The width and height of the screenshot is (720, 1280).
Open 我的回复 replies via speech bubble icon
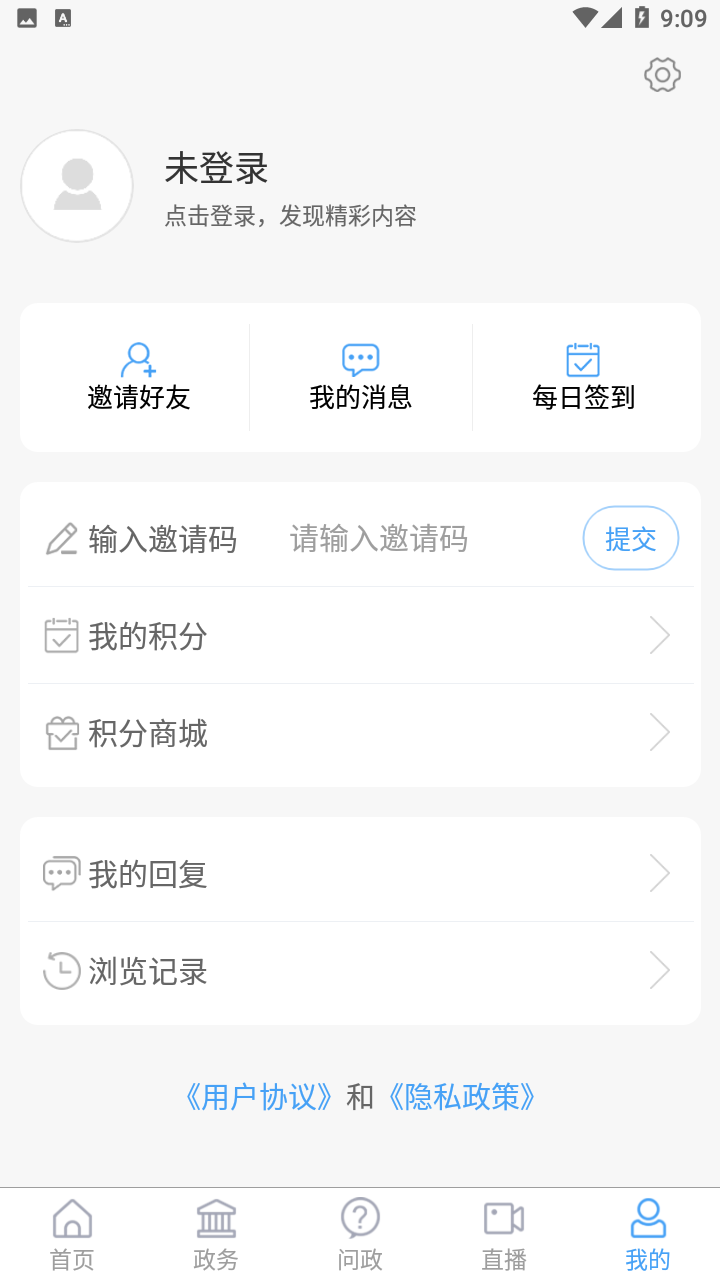(x=61, y=872)
